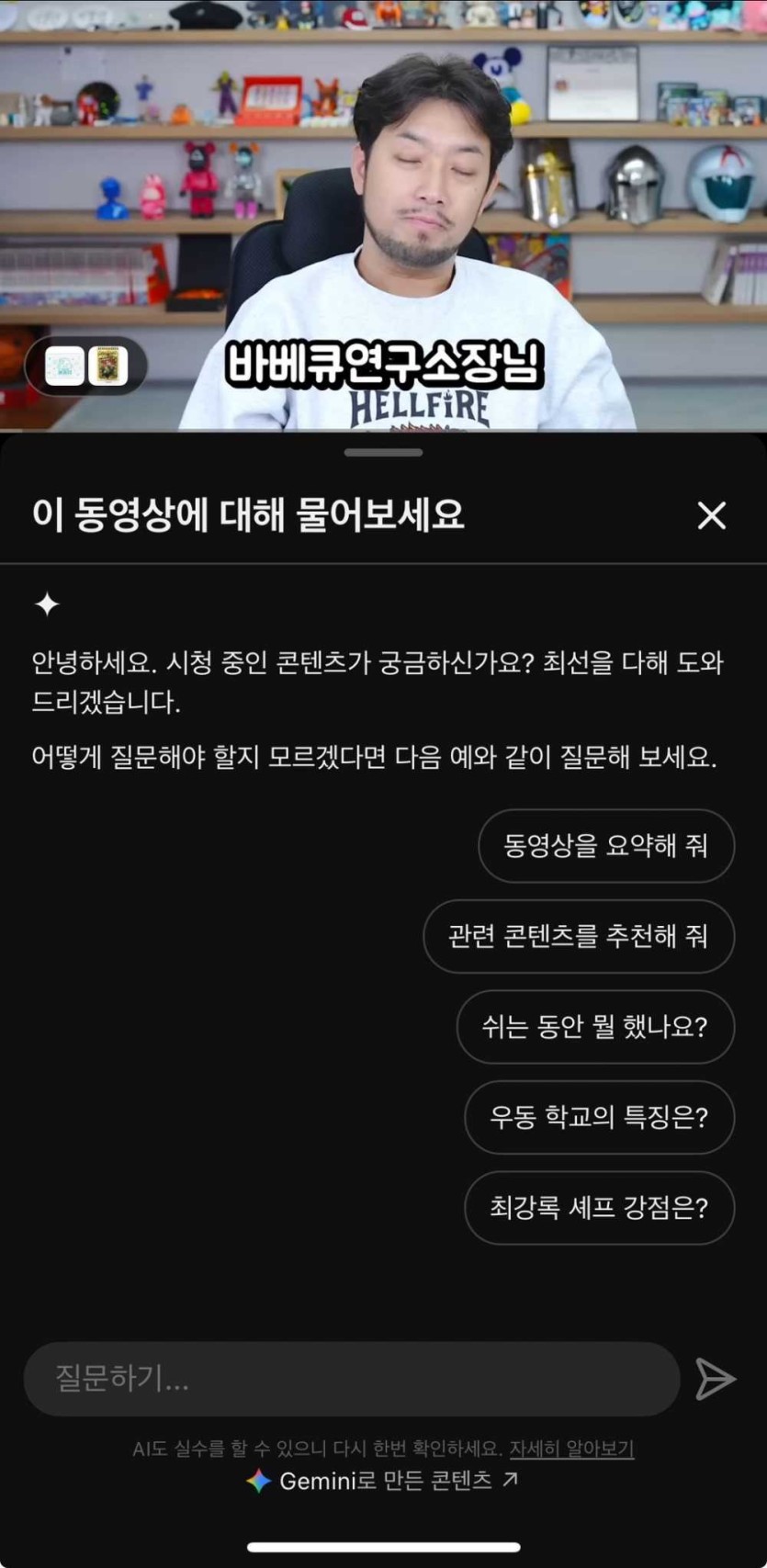This screenshot has height=1568, width=767.
Task: Choose the '관련 콘텐츠를 추천해 줘' chip
Action: (x=579, y=936)
